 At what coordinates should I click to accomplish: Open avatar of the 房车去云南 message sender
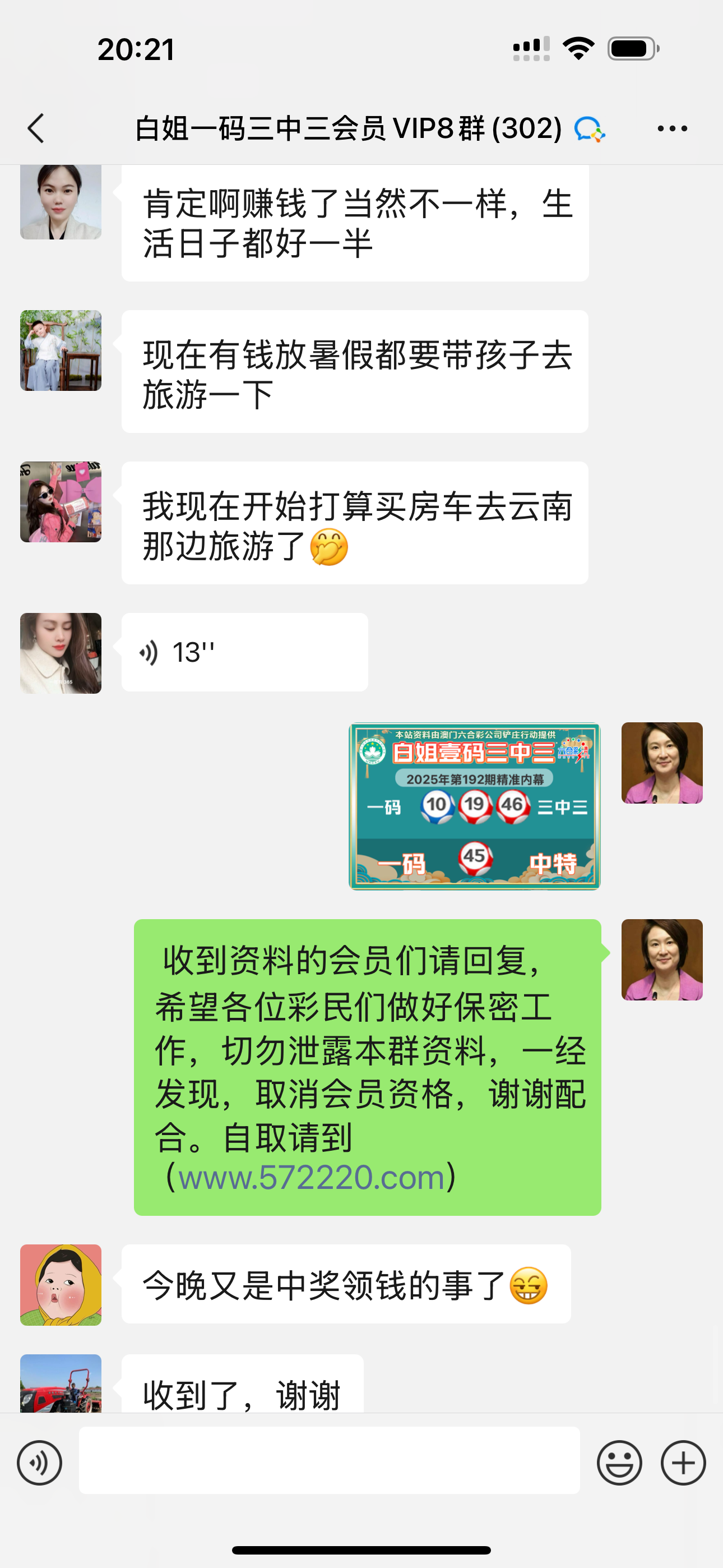click(x=61, y=501)
